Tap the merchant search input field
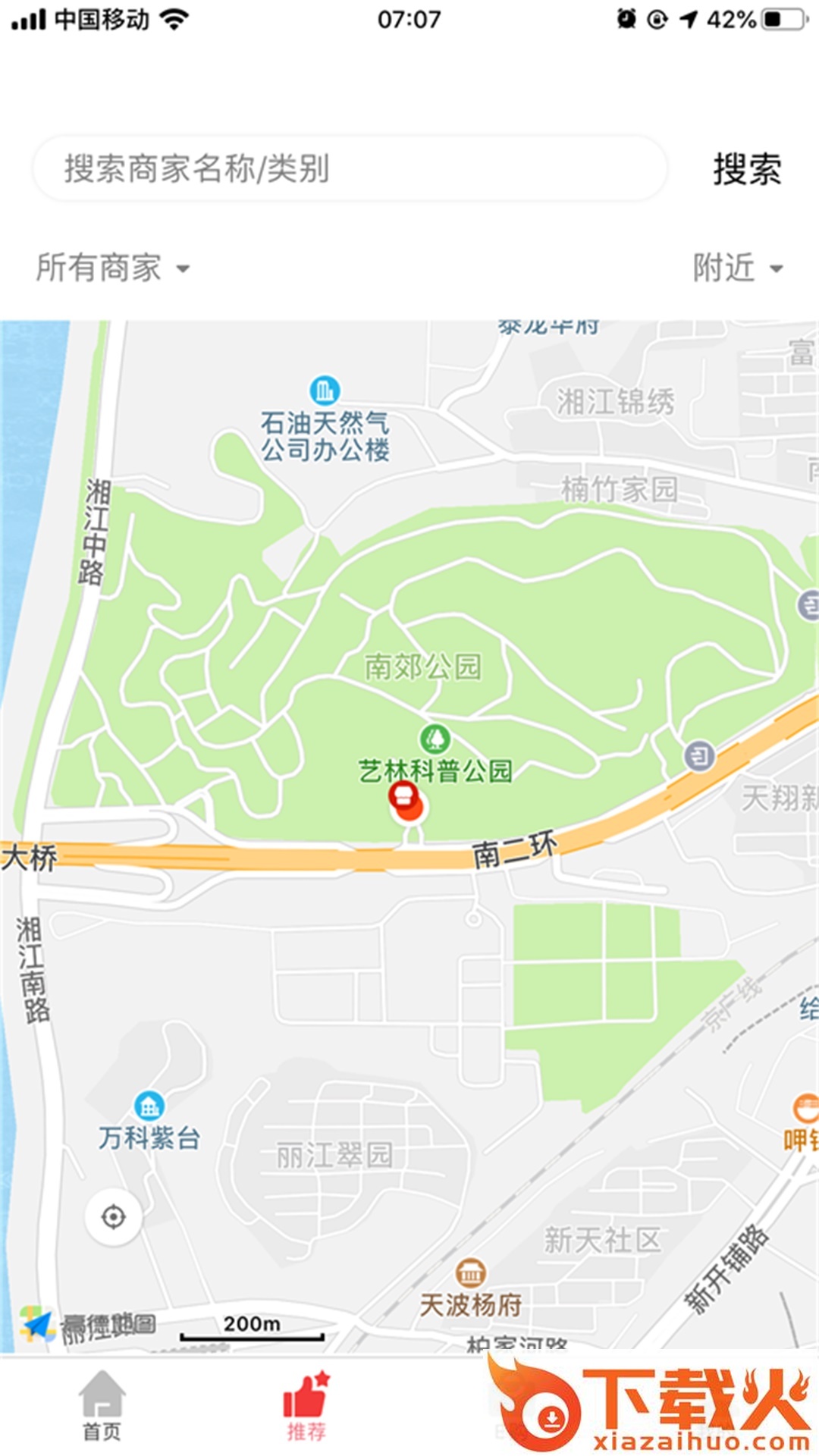Screen dimensions: 819x1456 click(349, 168)
